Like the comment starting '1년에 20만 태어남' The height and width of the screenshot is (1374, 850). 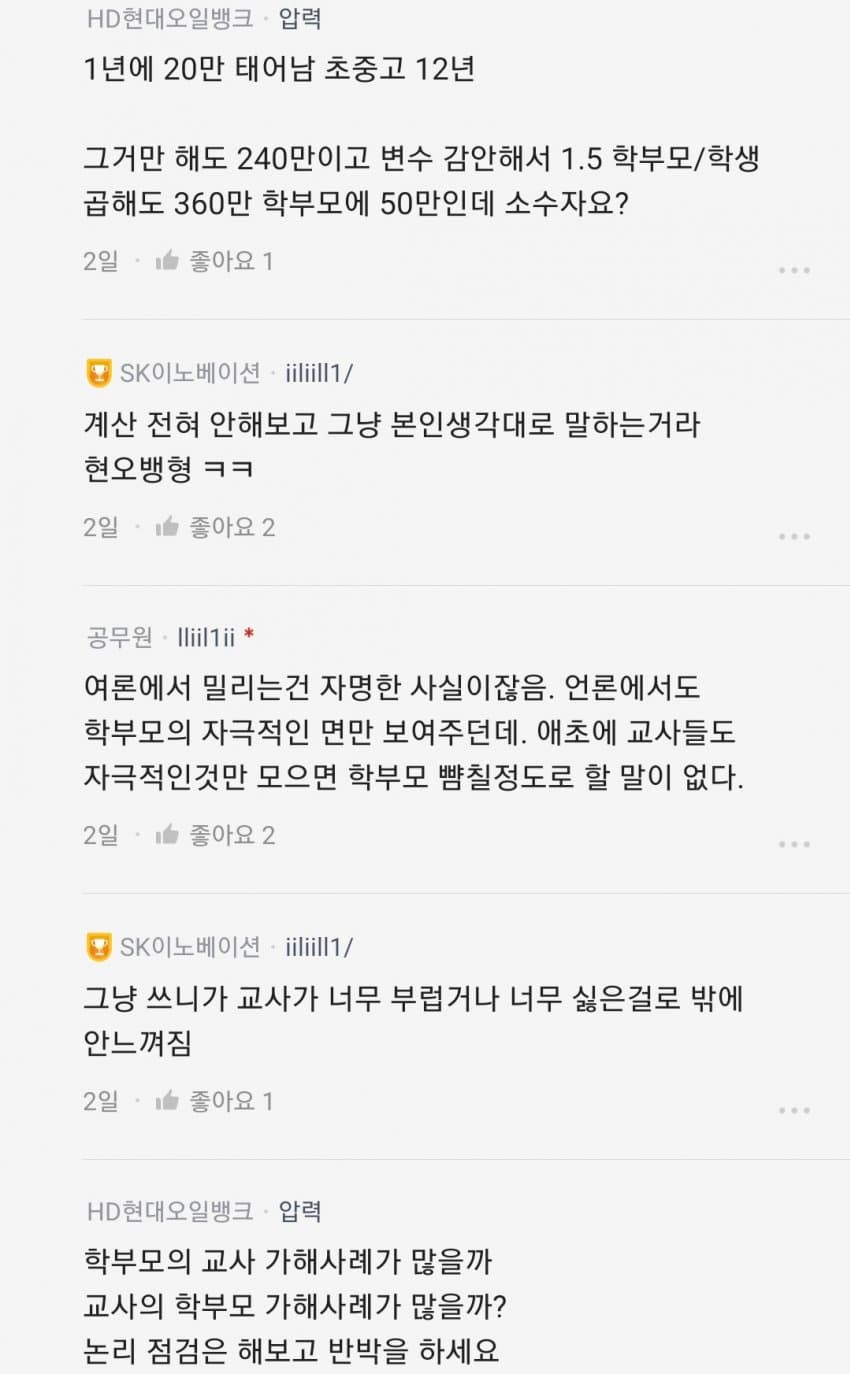[167, 262]
